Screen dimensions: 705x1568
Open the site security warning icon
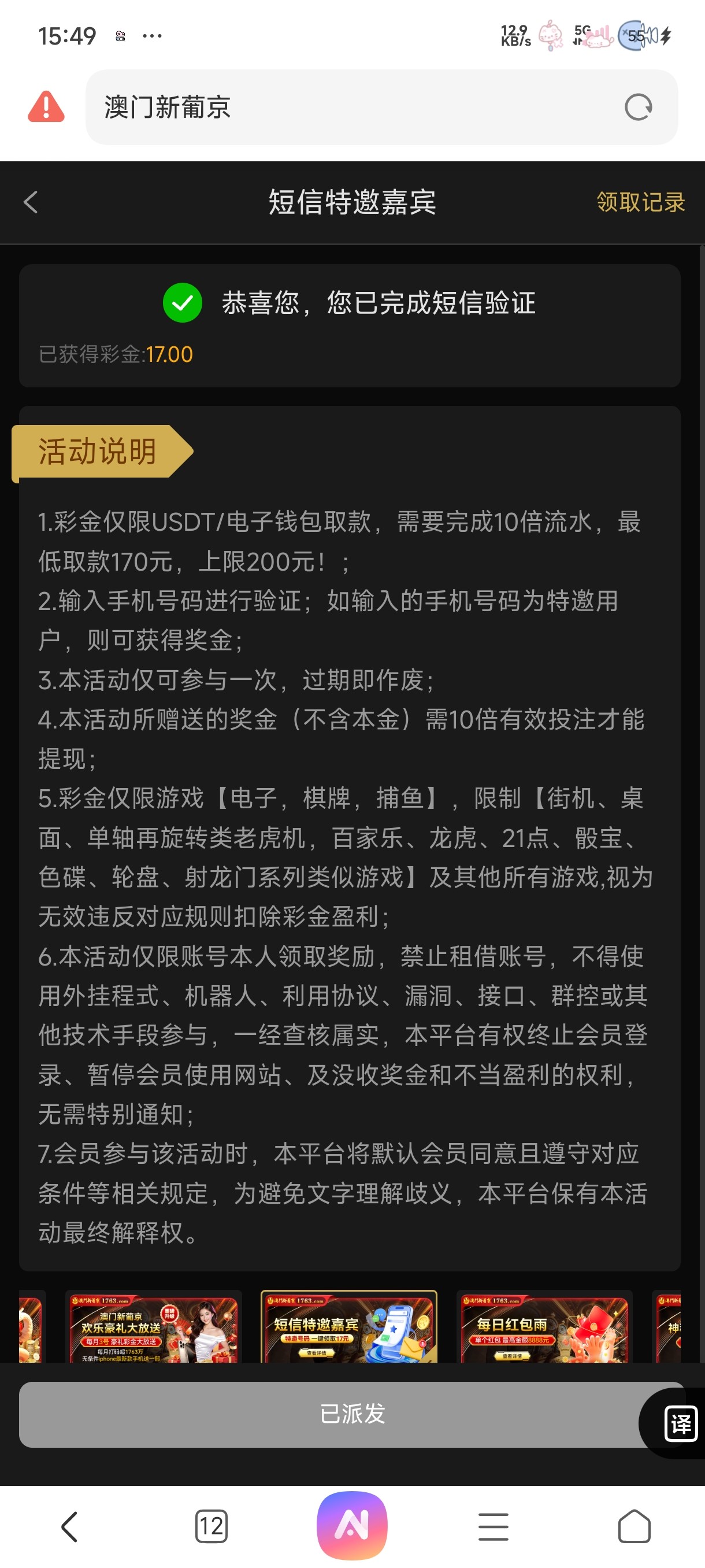click(x=46, y=107)
